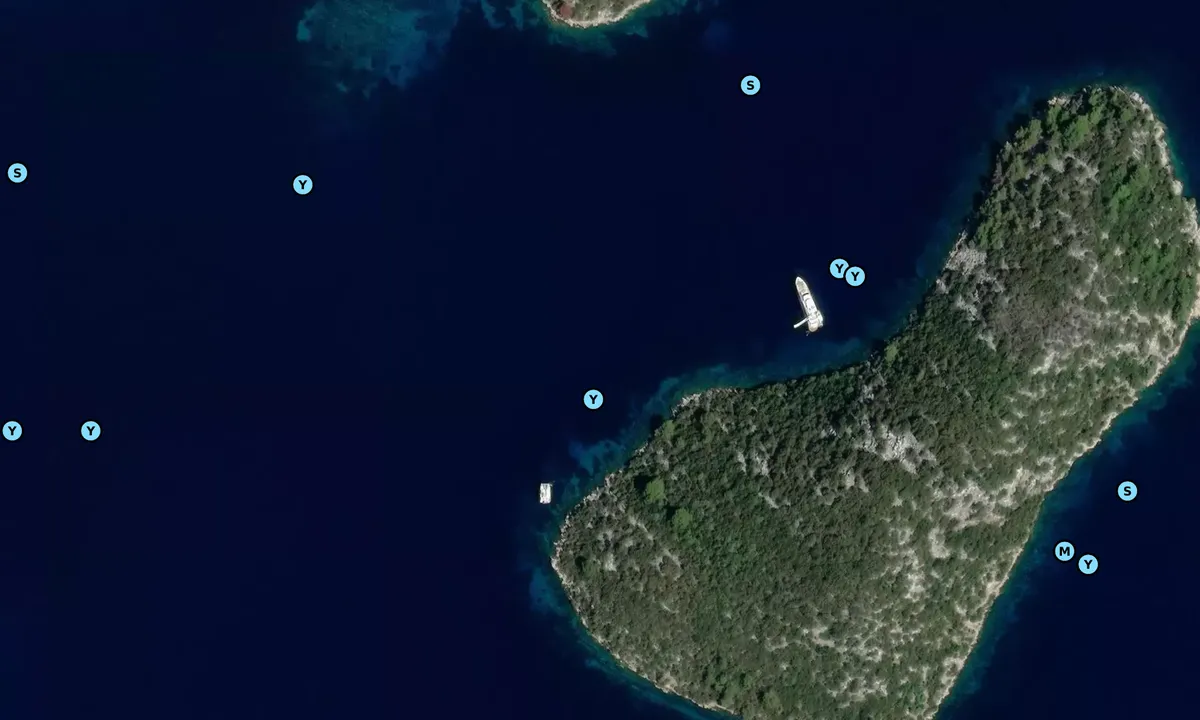
Task: Select the Y marker nearest the small white boat
Action: pyautogui.click(x=593, y=399)
